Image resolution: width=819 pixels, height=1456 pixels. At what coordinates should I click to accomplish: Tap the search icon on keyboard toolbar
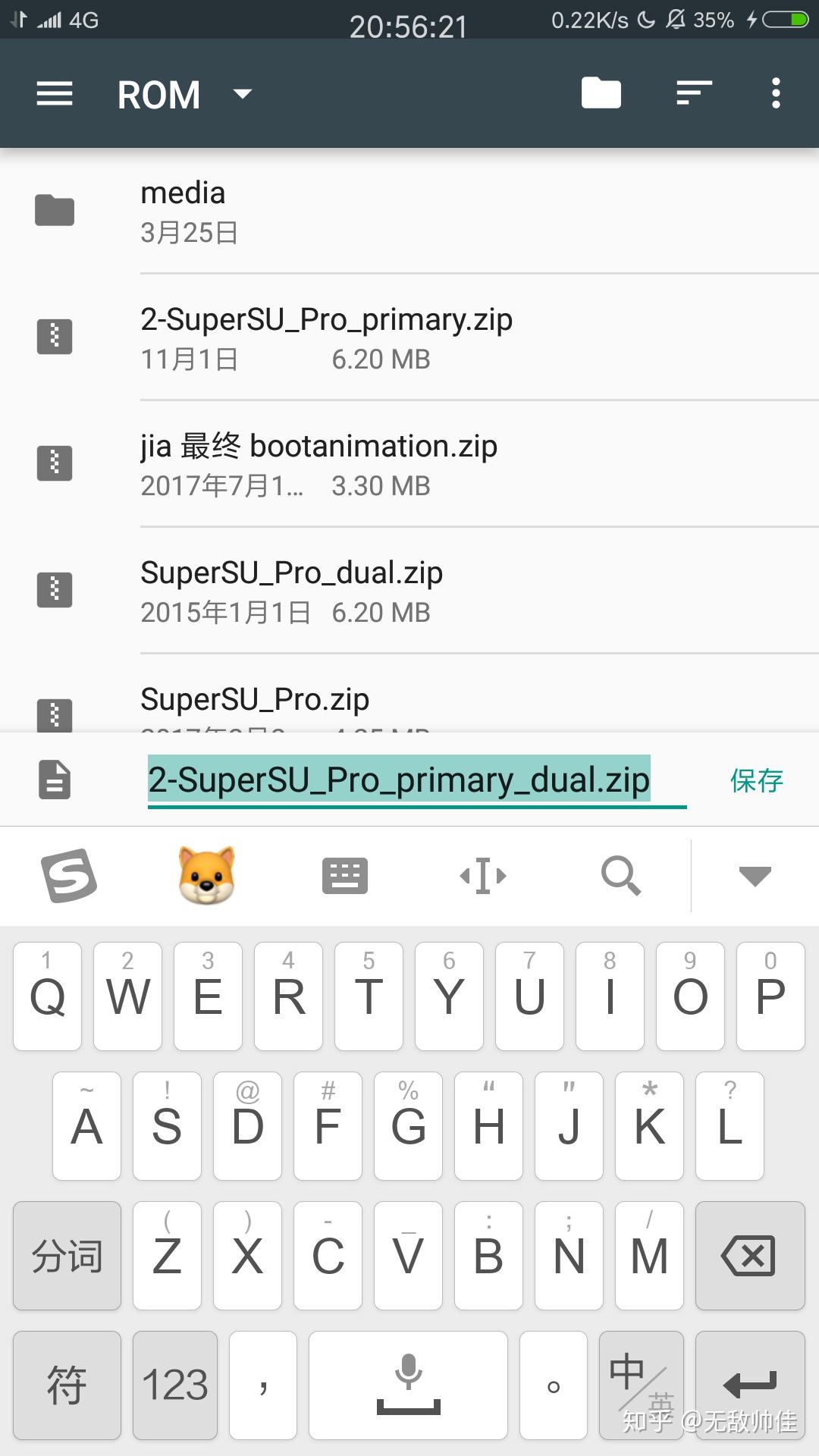click(621, 876)
